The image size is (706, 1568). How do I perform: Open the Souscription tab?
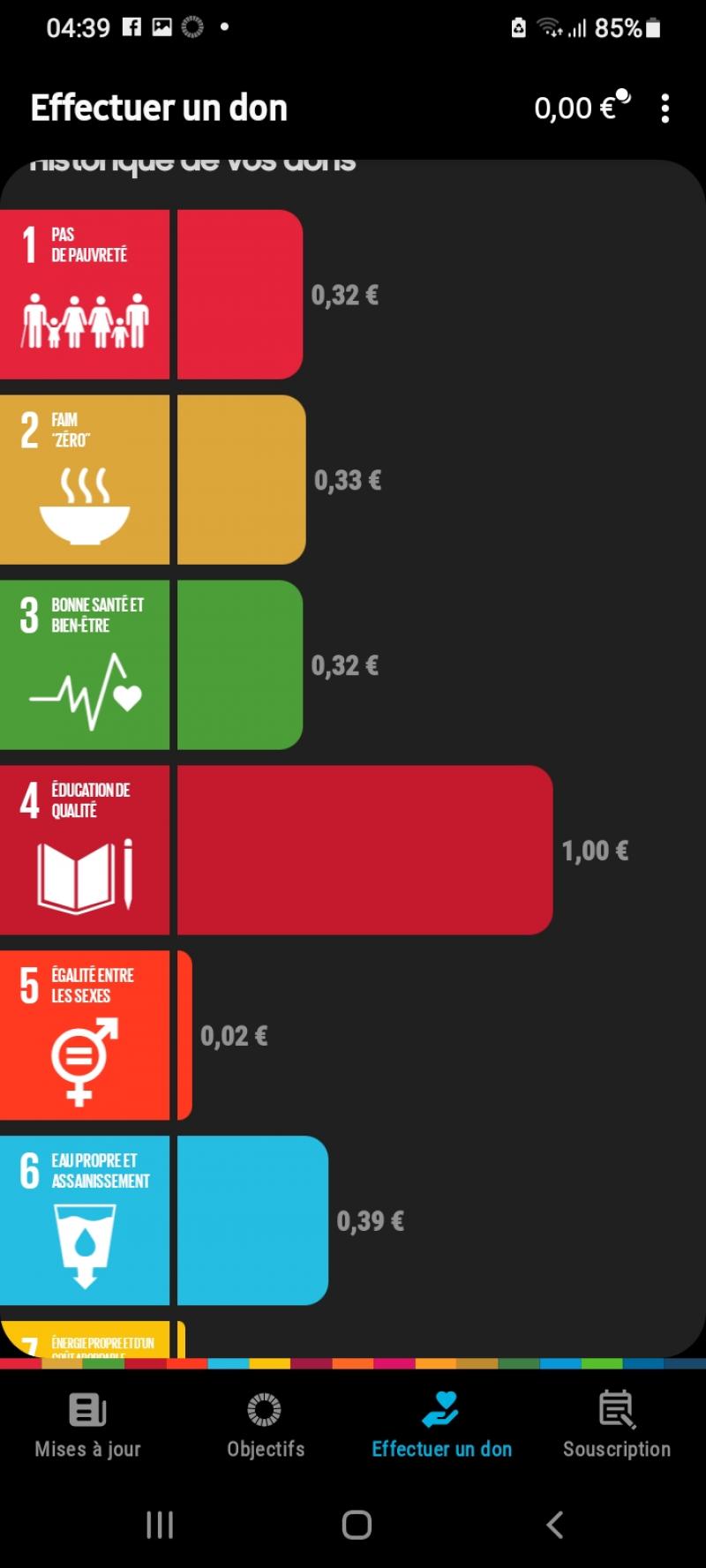point(617,1425)
